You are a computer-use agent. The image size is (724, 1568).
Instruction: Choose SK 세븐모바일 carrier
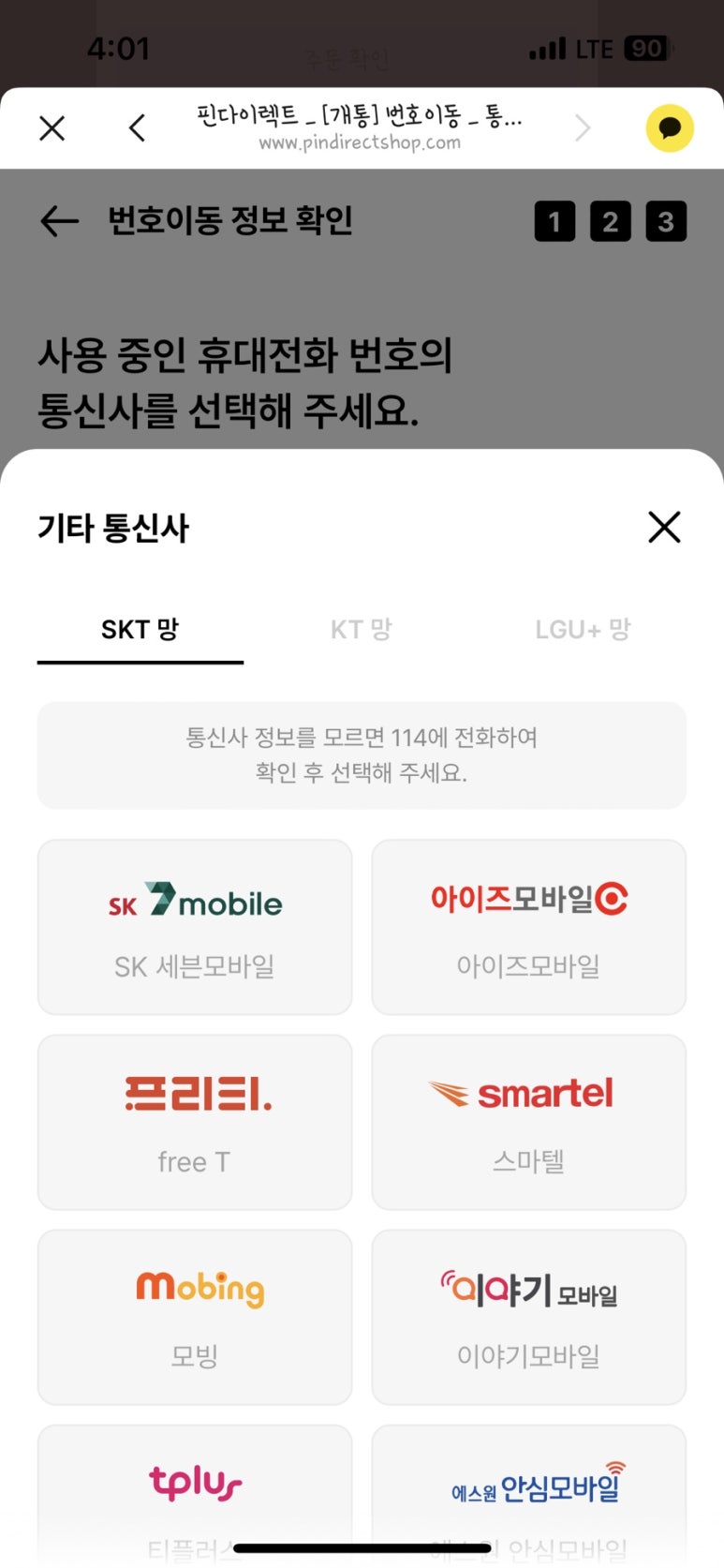coord(195,926)
